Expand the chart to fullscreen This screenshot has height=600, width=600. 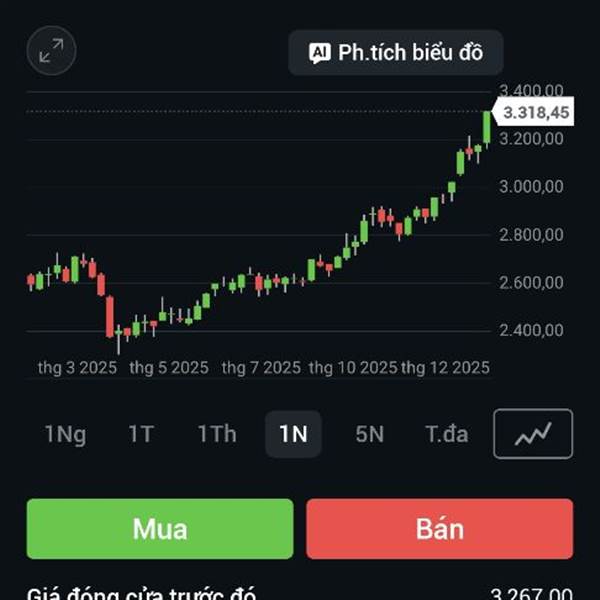tap(52, 52)
